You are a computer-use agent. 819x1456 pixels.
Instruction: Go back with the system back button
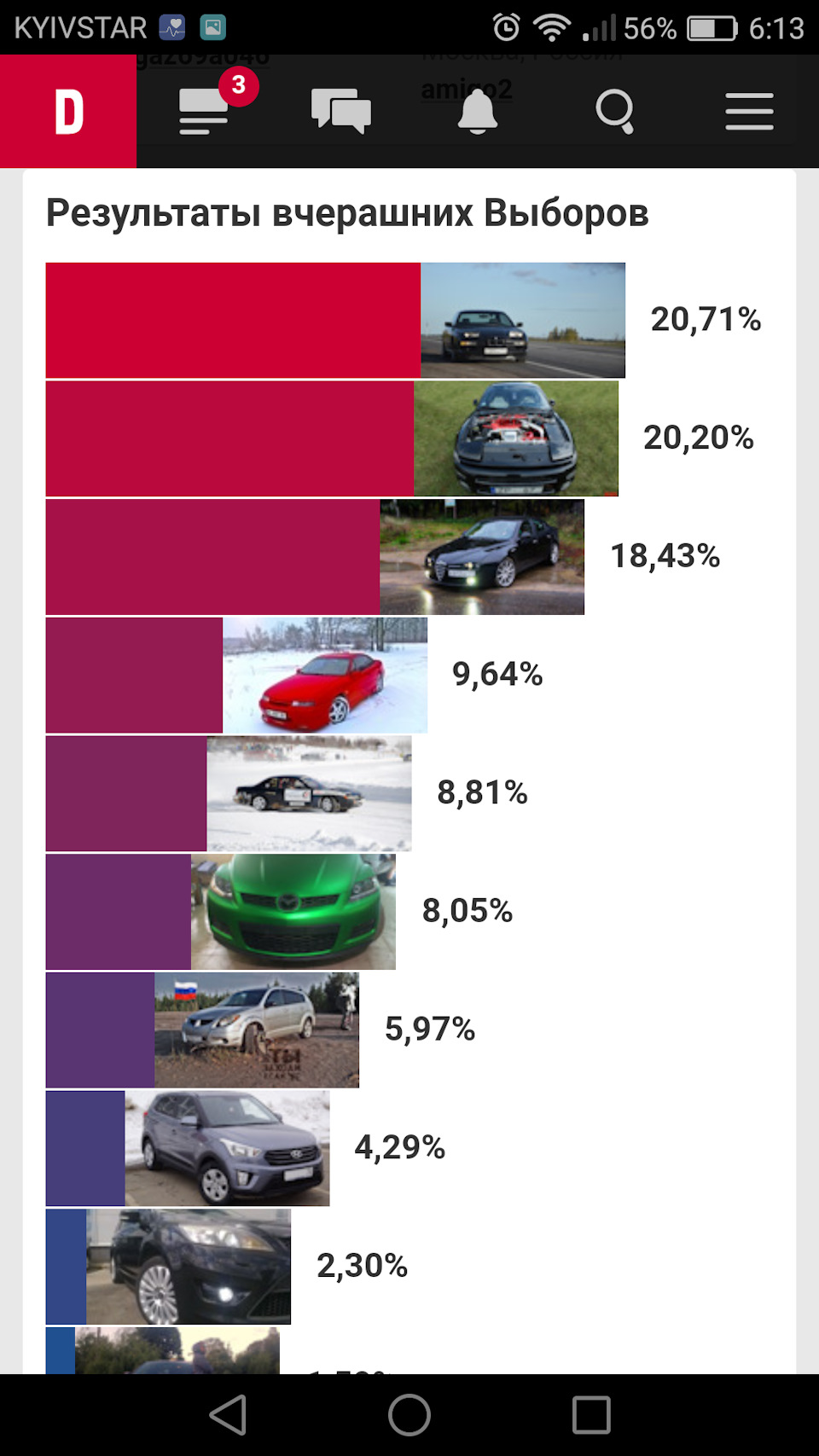228,1415
